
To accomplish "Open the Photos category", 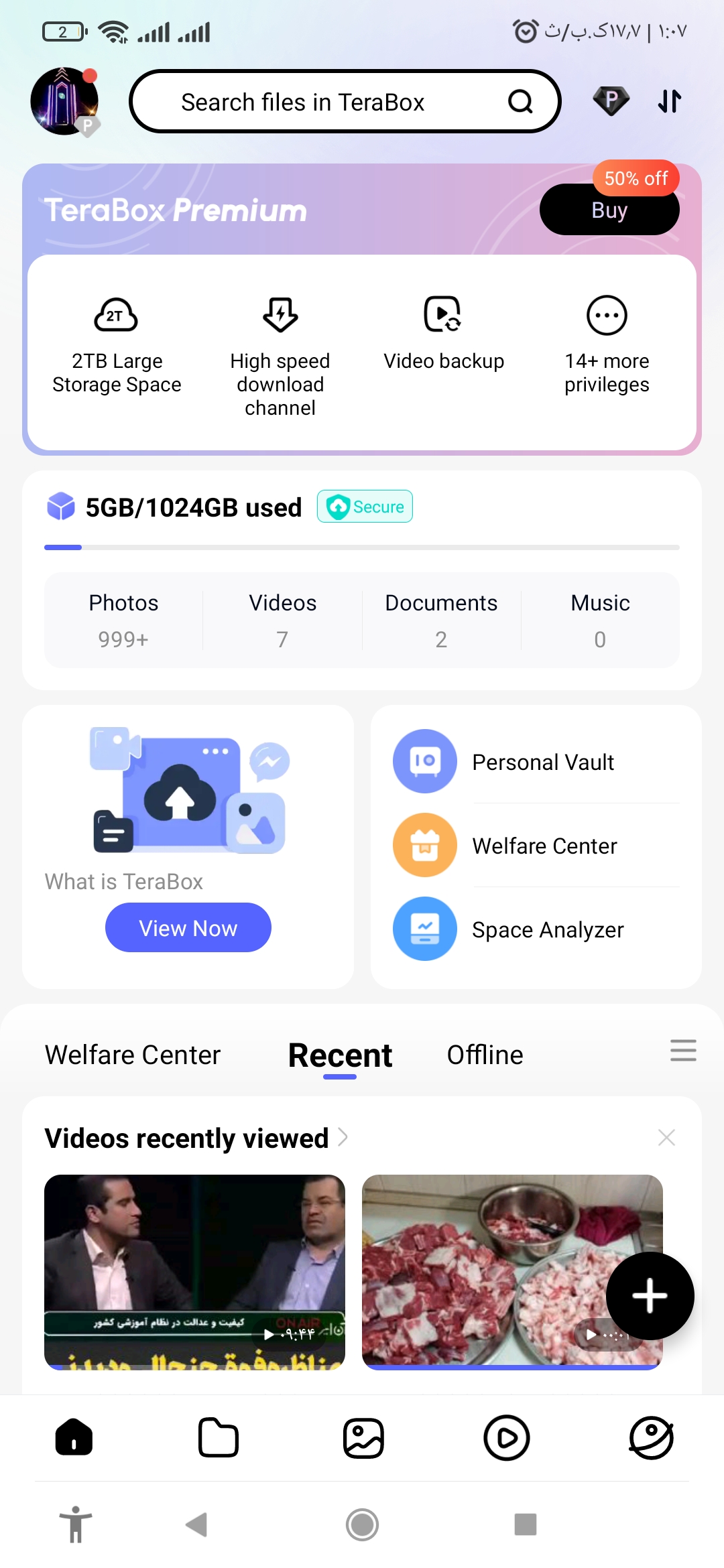I will (123, 620).
